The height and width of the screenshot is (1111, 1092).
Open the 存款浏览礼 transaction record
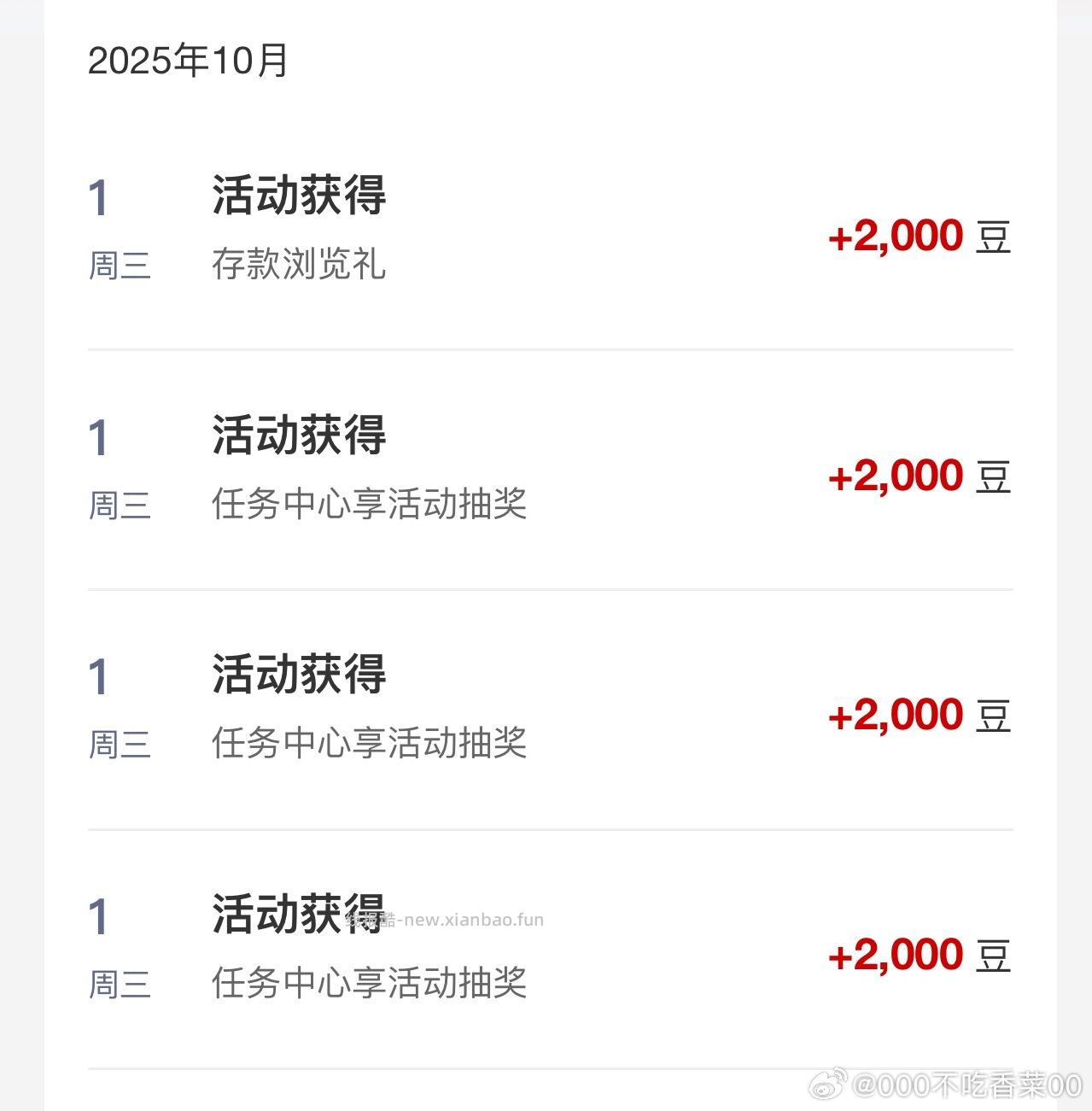(299, 266)
